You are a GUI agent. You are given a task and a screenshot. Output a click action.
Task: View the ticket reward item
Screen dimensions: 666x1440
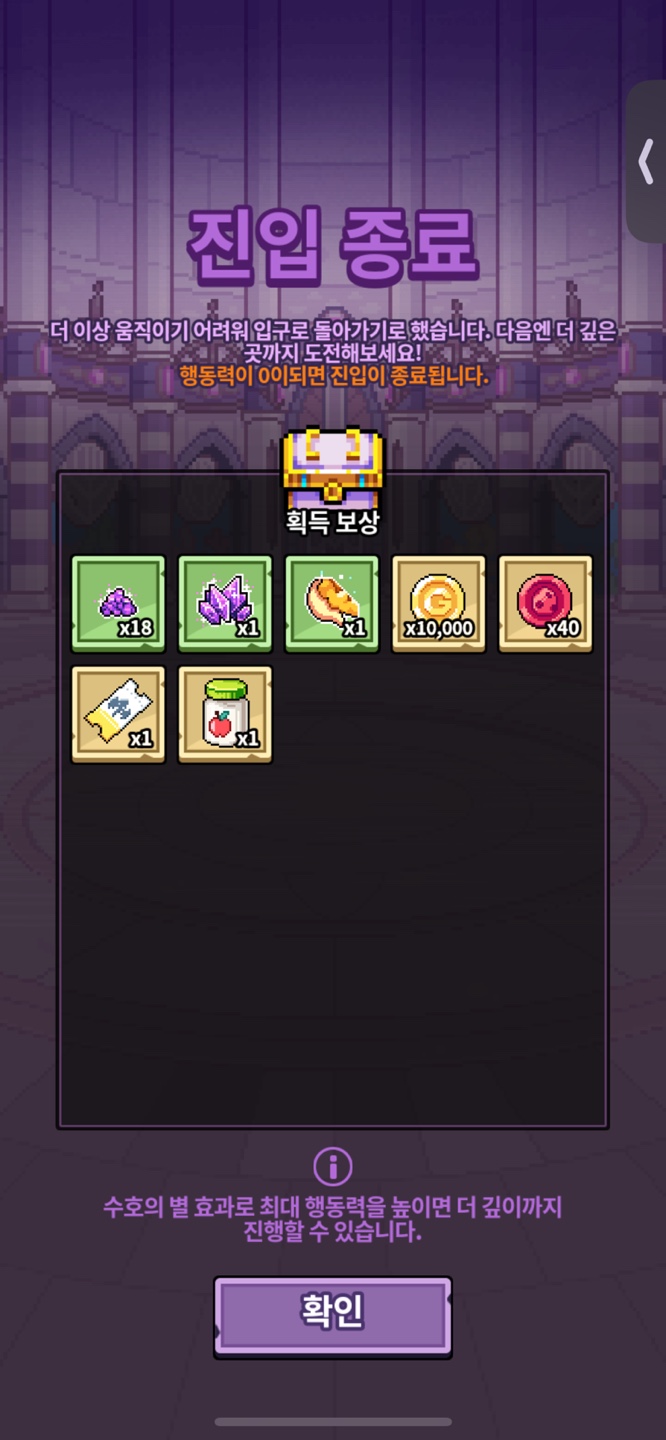tap(119, 714)
